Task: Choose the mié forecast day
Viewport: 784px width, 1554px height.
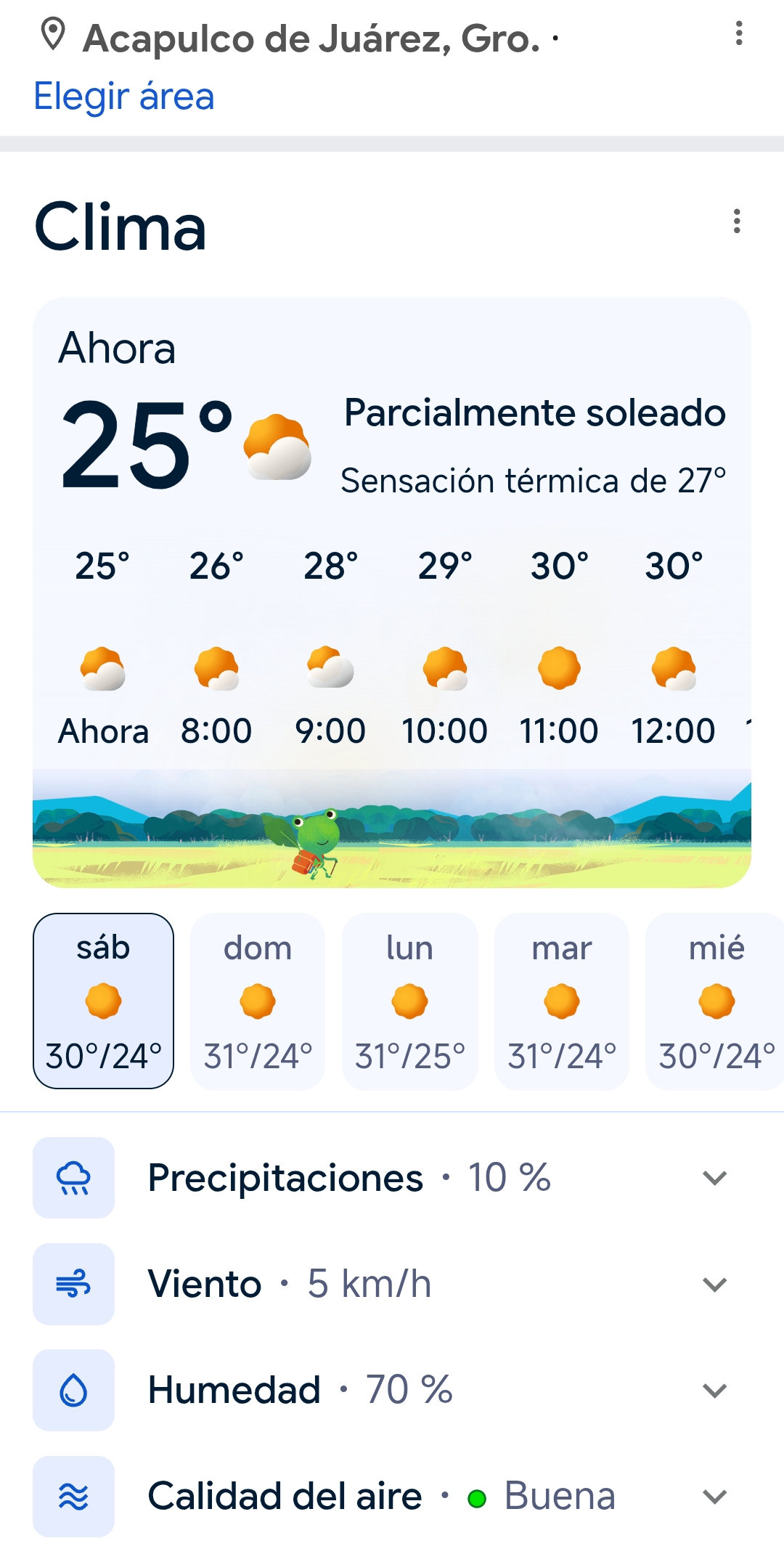Action: pyautogui.click(x=716, y=1001)
